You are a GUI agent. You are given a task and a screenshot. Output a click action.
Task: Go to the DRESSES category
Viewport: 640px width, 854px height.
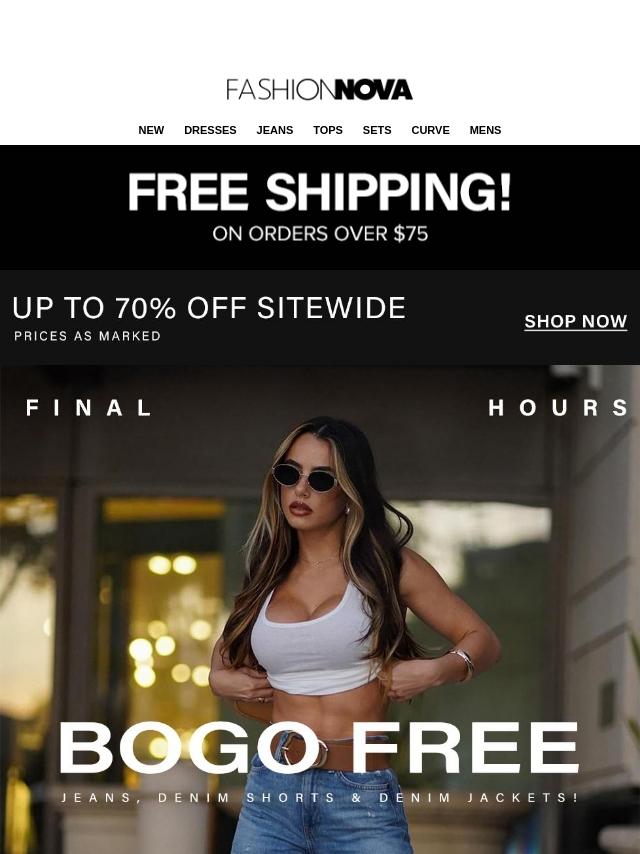tap(210, 130)
